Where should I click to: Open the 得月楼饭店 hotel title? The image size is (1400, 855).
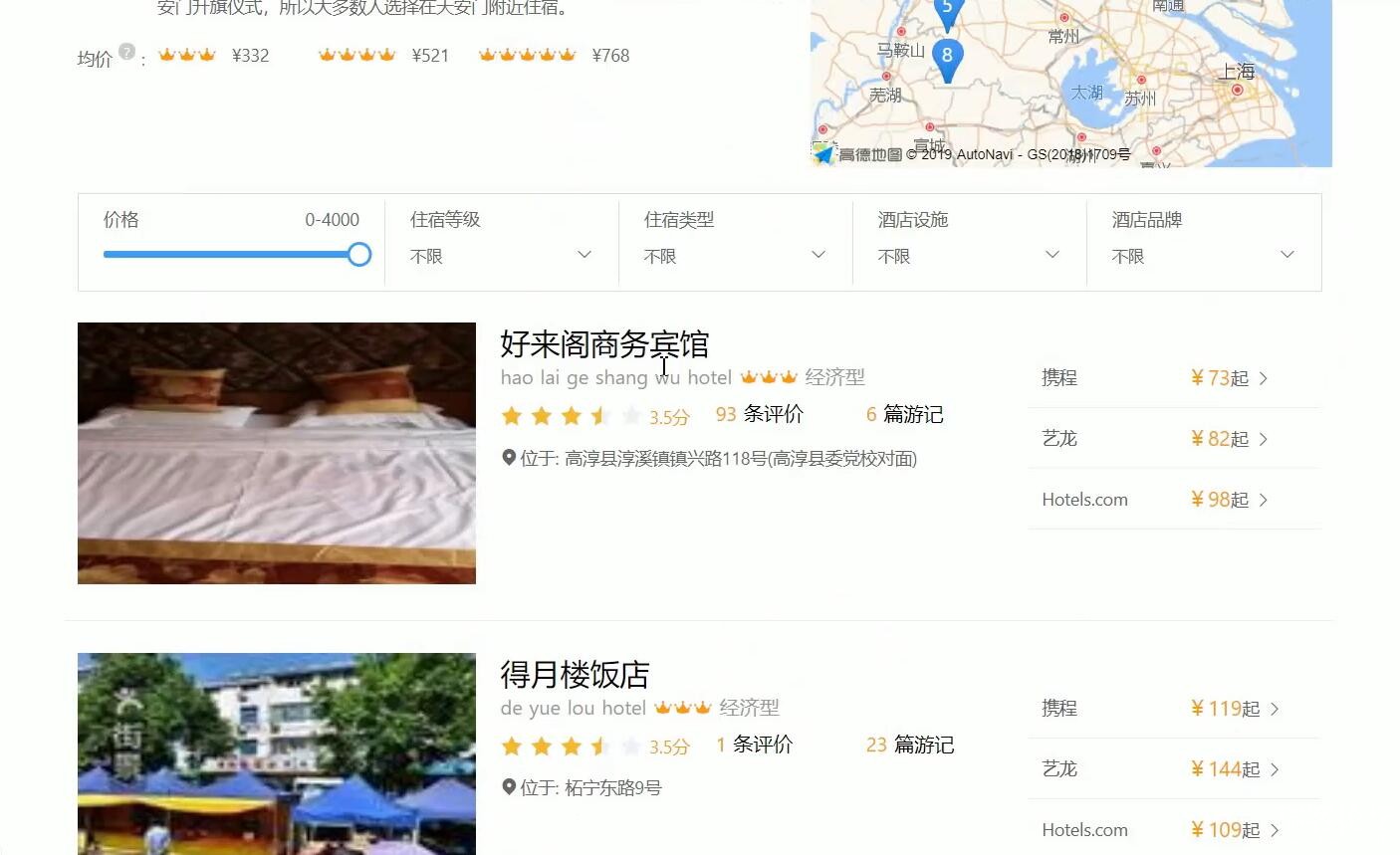(x=575, y=675)
